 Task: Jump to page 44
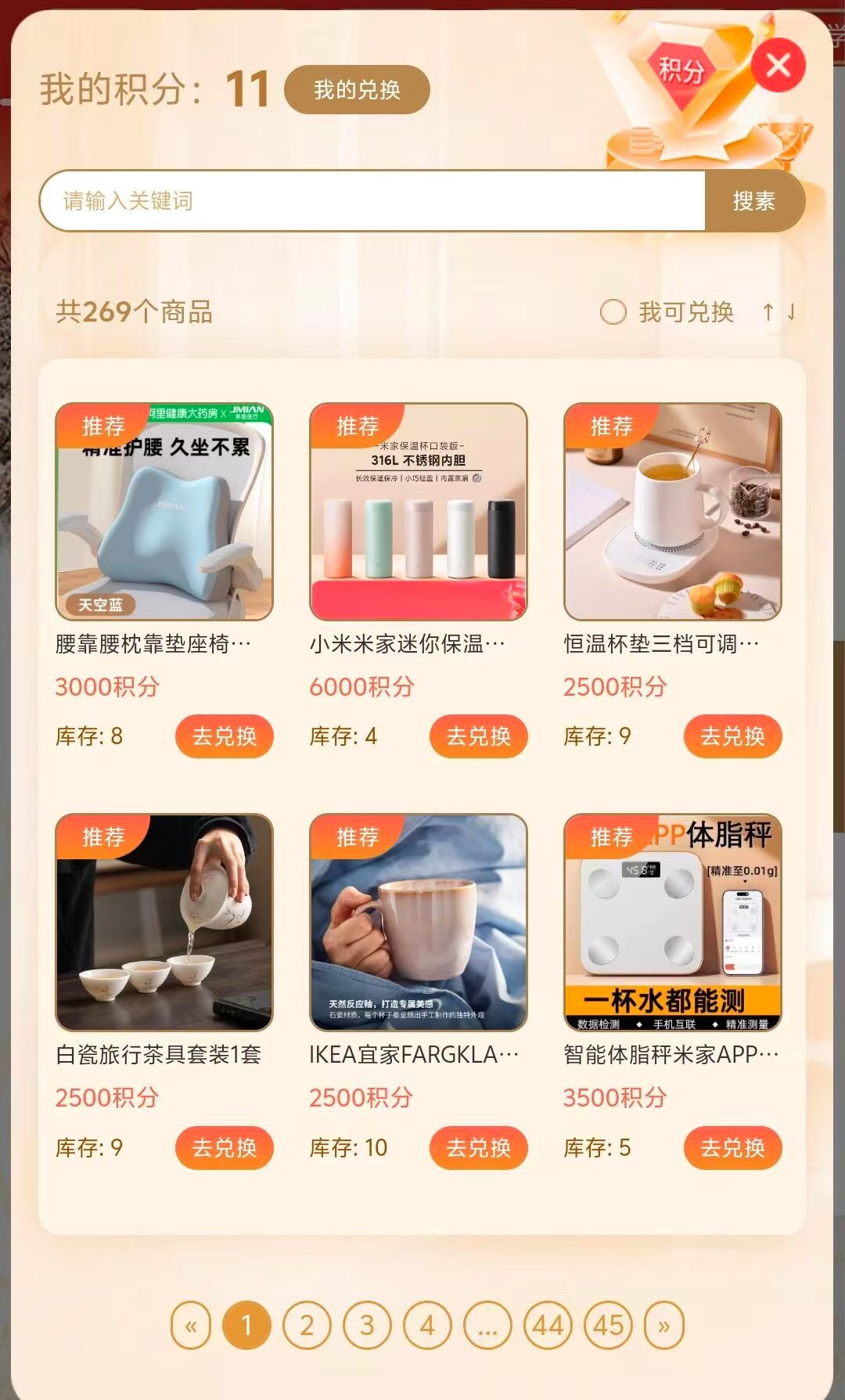click(x=548, y=1326)
